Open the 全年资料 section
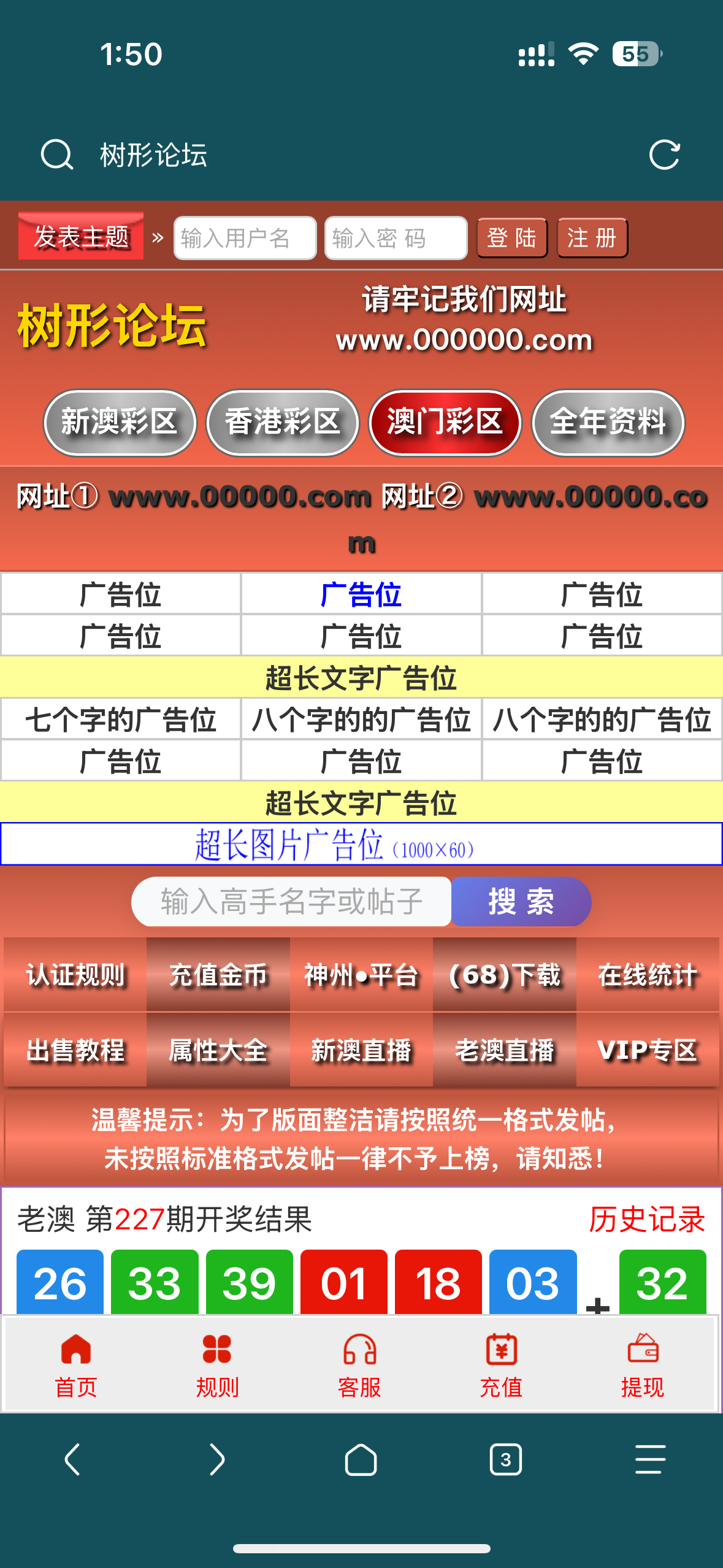 pyautogui.click(x=608, y=423)
